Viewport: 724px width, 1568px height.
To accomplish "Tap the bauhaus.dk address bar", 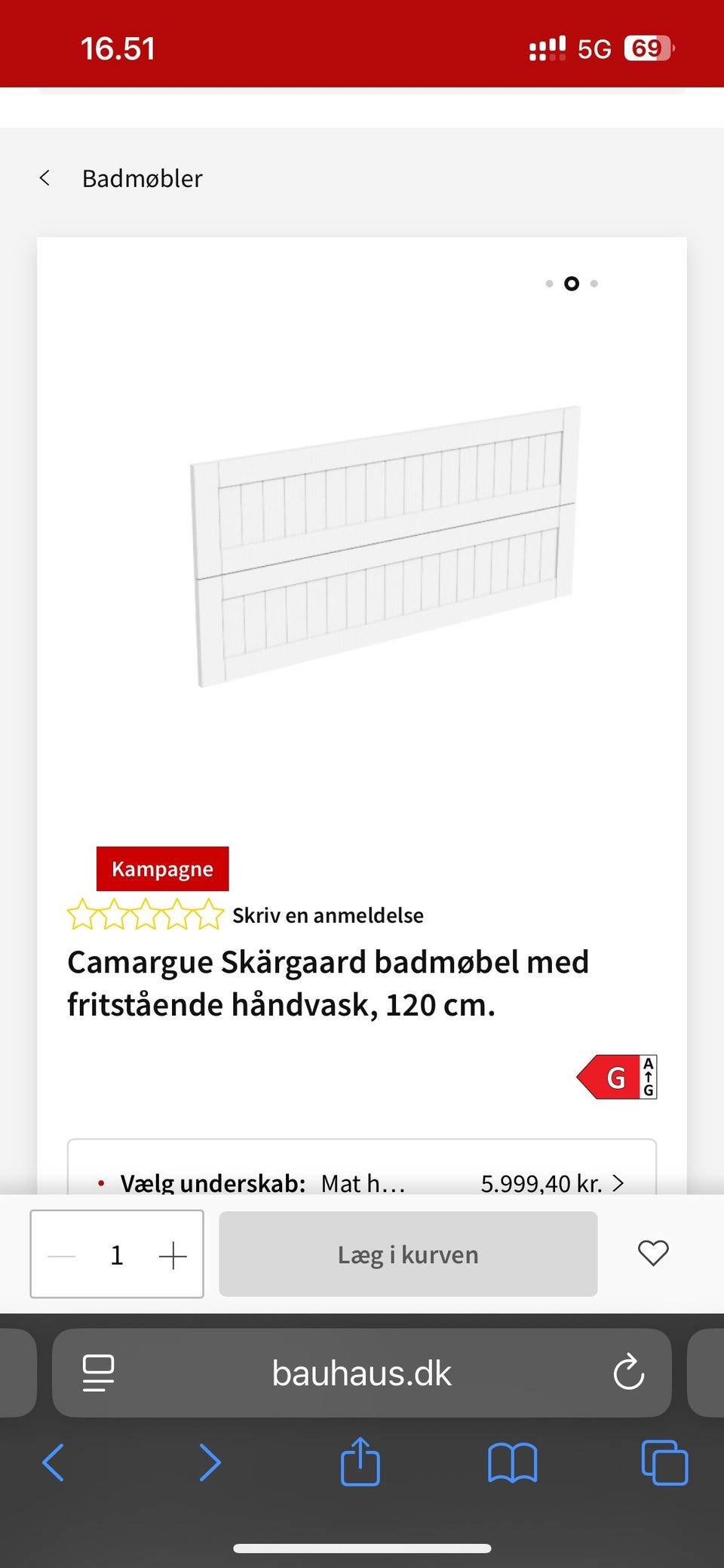I will pyautogui.click(x=360, y=1373).
